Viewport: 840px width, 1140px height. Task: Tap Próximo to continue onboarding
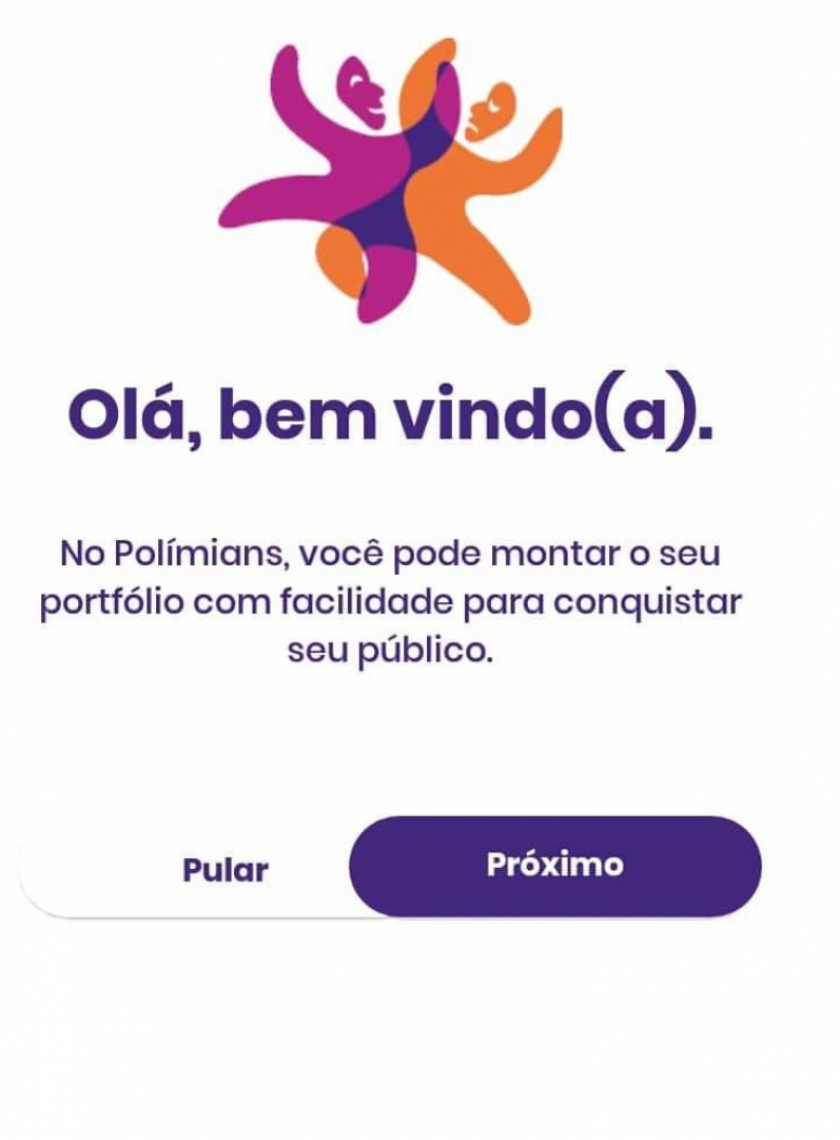click(x=555, y=866)
